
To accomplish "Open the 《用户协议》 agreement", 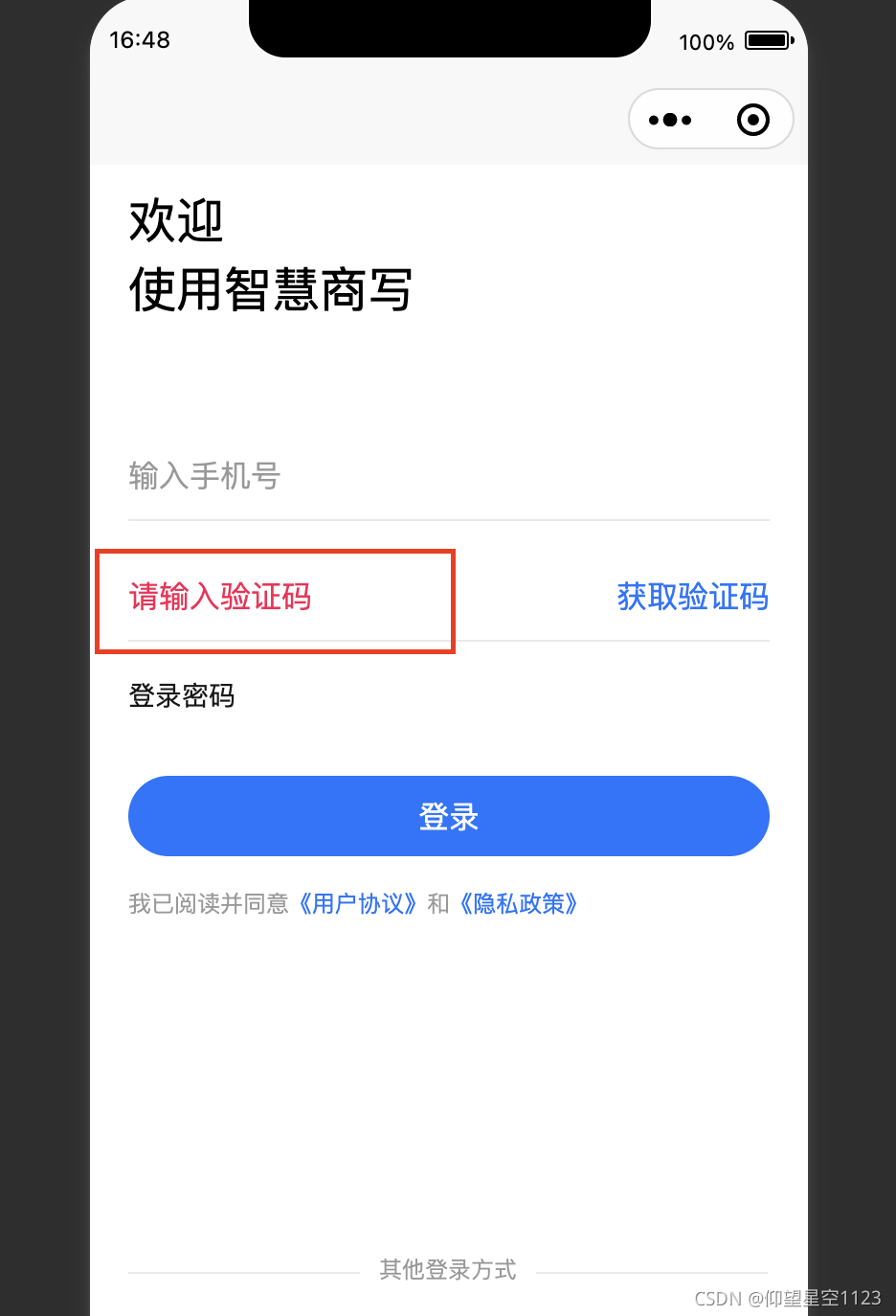I will [358, 903].
